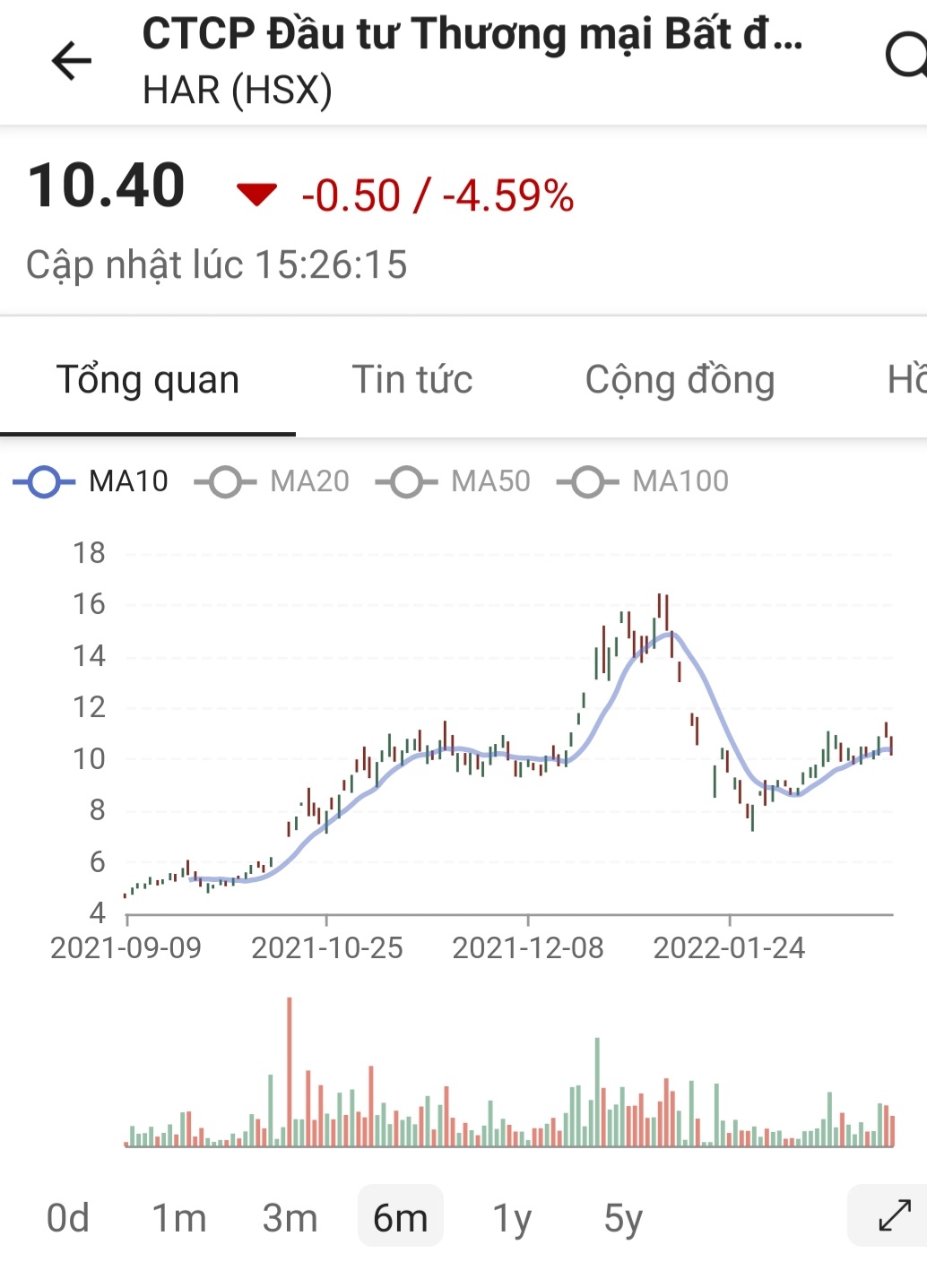Screen dimensions: 927x1288
Task: Go back using the arrow icon
Action: [x=72, y=61]
